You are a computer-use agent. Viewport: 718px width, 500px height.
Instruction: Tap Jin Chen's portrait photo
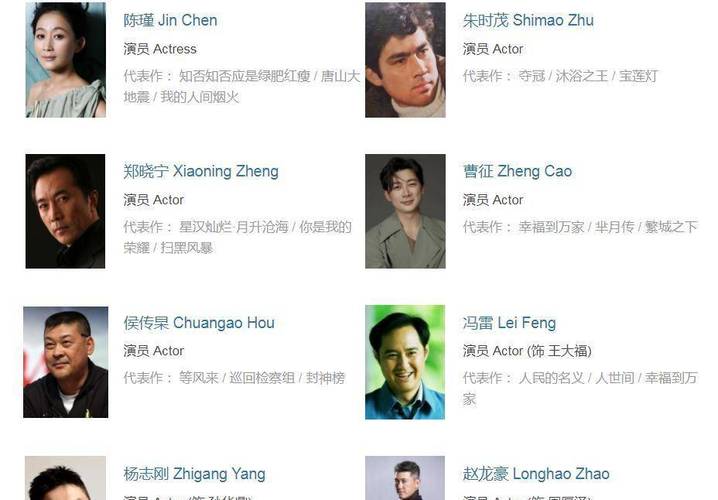point(65,60)
